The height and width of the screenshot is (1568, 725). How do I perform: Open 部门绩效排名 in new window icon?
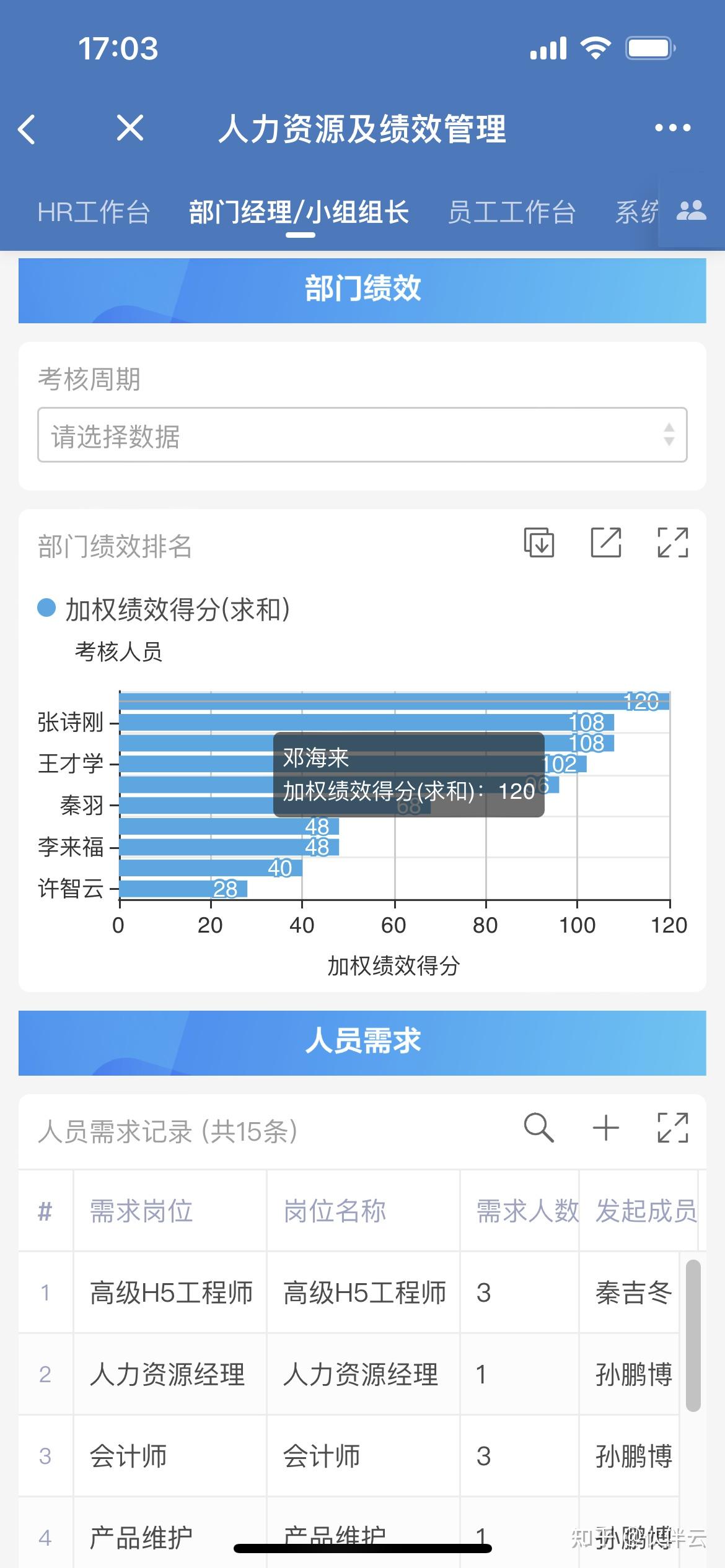[606, 544]
